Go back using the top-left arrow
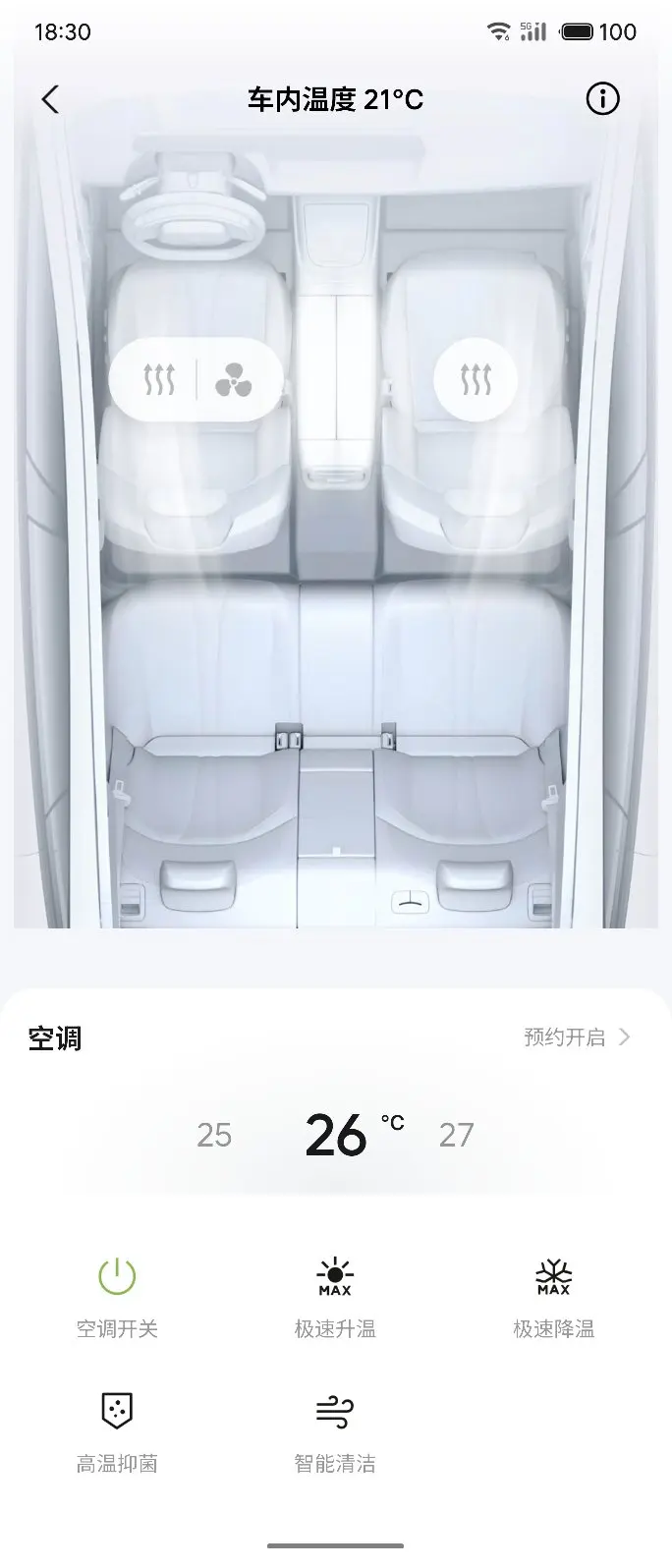This screenshot has height=1568, width=672. click(51, 99)
